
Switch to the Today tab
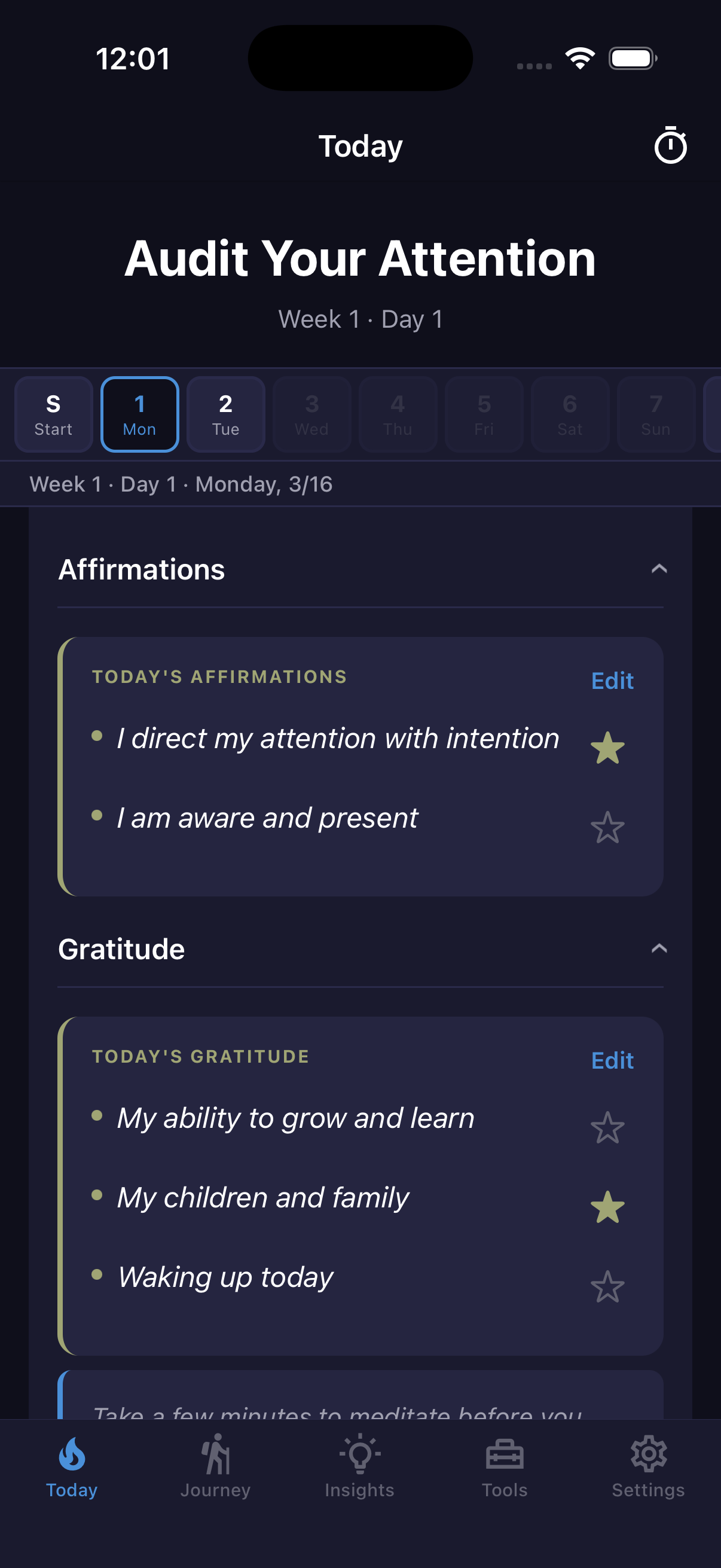72,1465
